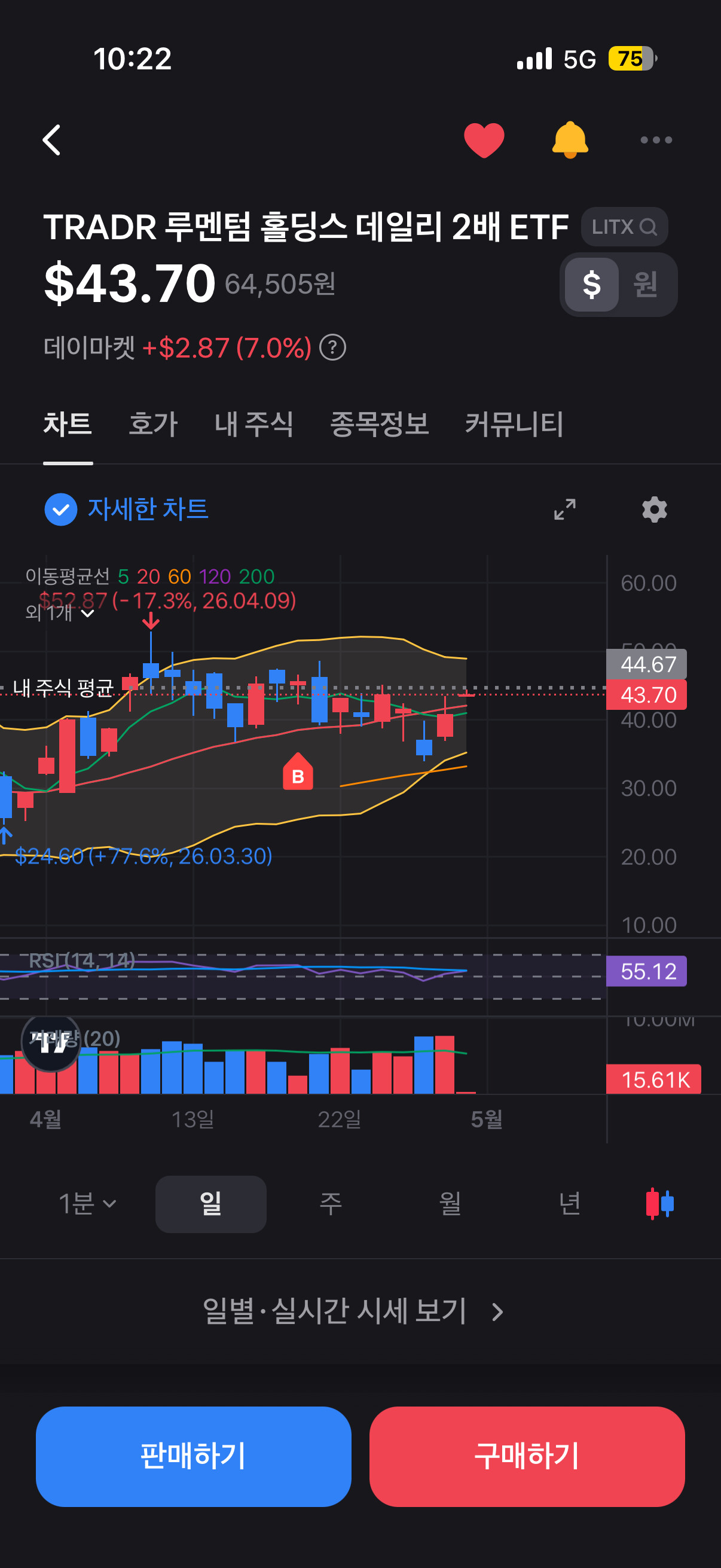Select the 주 weekly chart period

(331, 1203)
